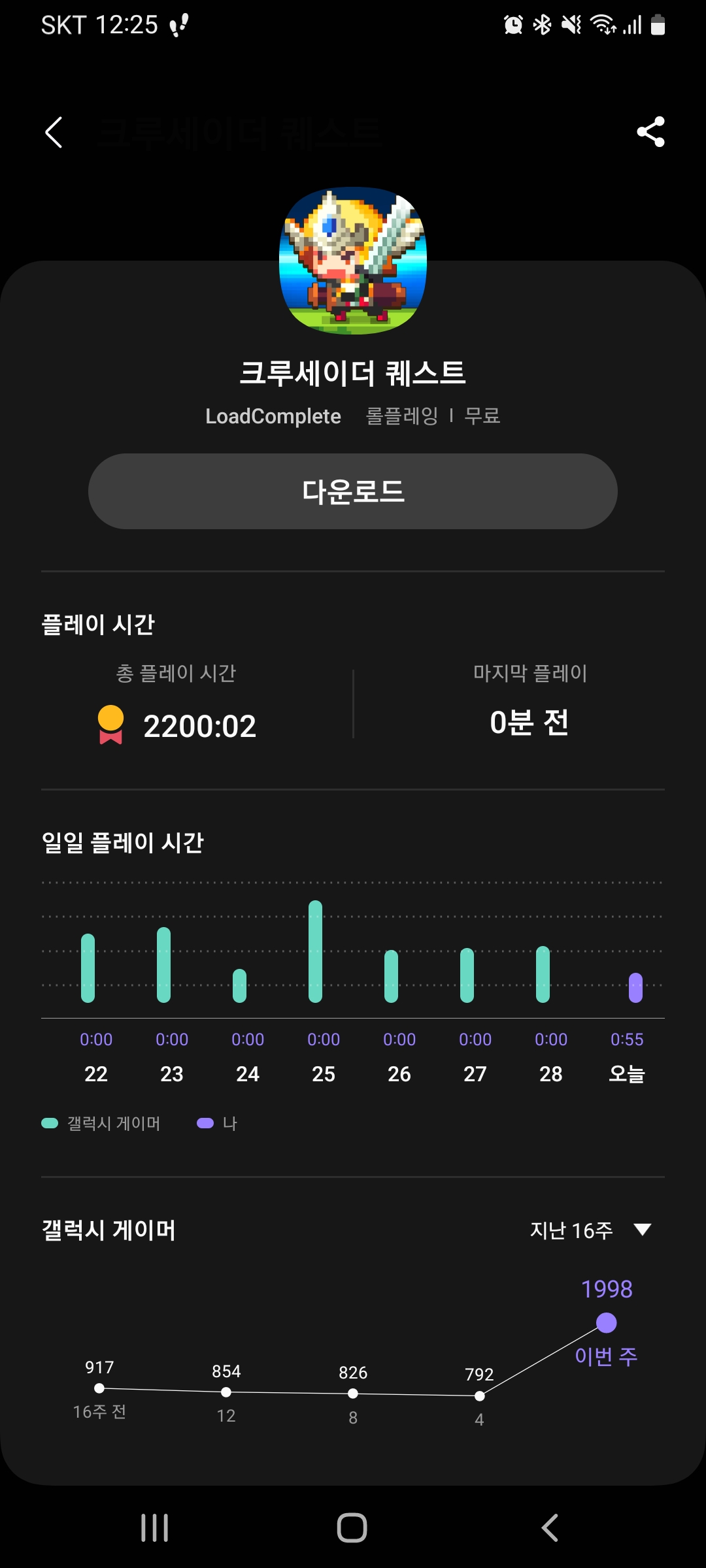Tap the 다운로드 button
Viewport: 706px width, 1568px height.
point(353,491)
